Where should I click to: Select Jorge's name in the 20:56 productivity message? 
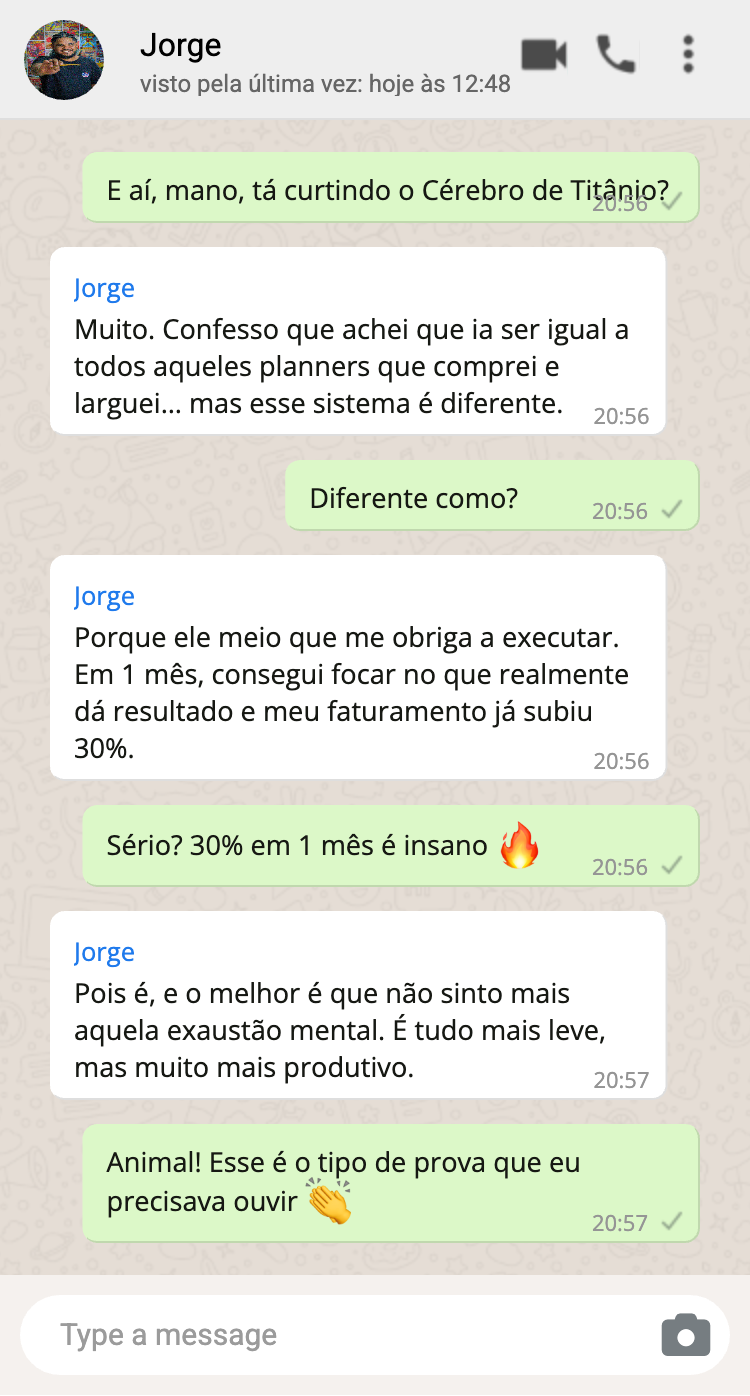103,596
